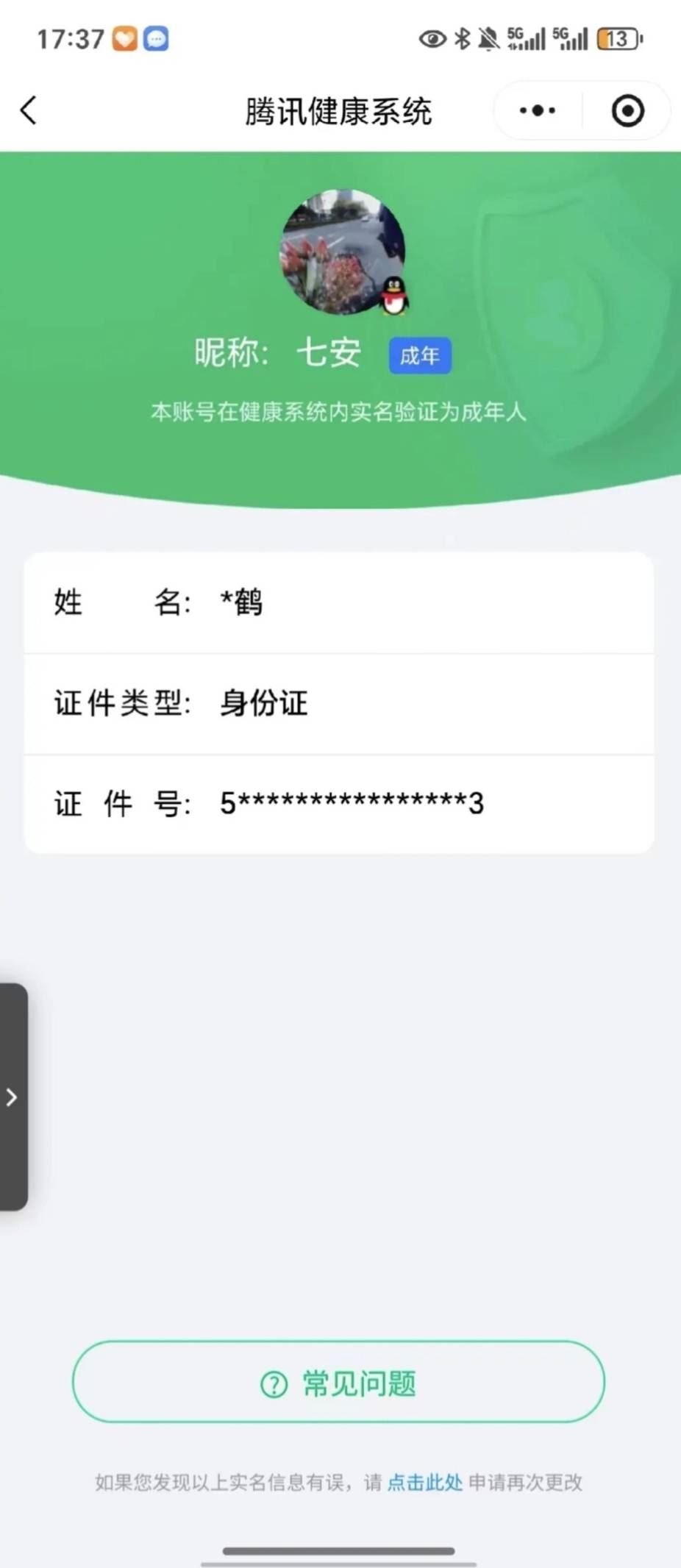The image size is (681, 1568).
Task: Tap 点击此处 to request info change
Action: (424, 1483)
